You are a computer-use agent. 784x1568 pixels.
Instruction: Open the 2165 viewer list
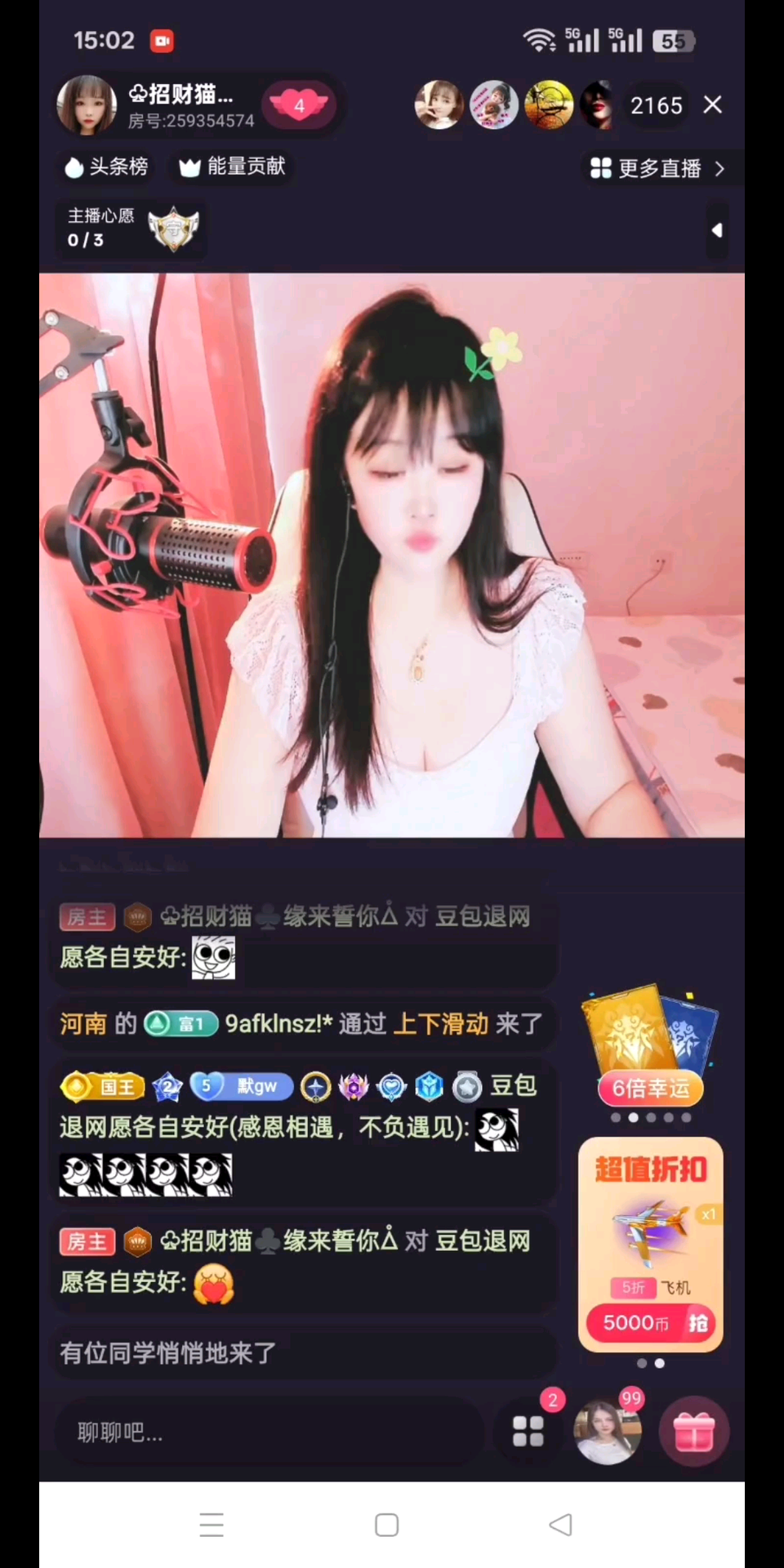click(x=656, y=105)
